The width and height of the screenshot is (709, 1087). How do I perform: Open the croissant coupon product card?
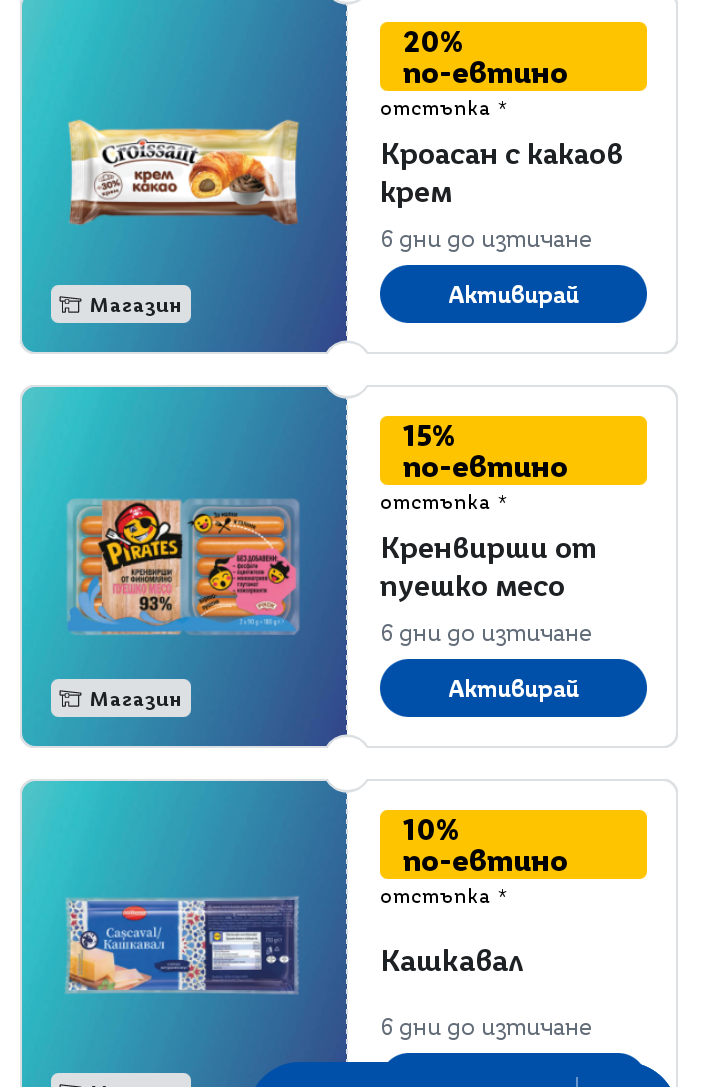click(184, 173)
